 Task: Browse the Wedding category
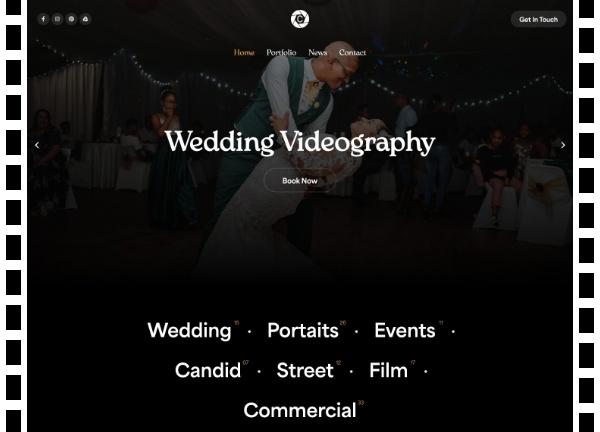[x=189, y=331]
